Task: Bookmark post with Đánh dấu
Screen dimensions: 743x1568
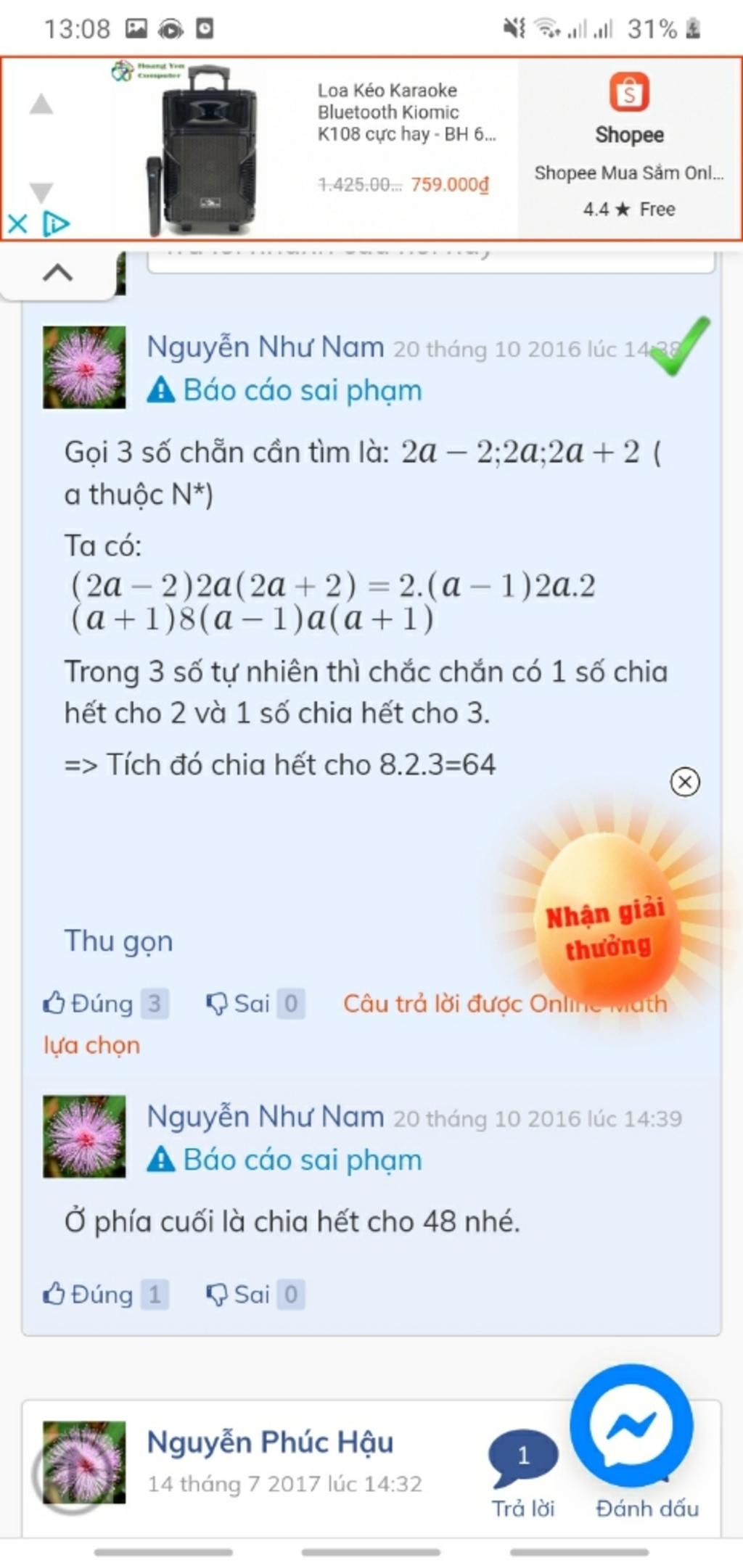Action: tap(647, 1509)
